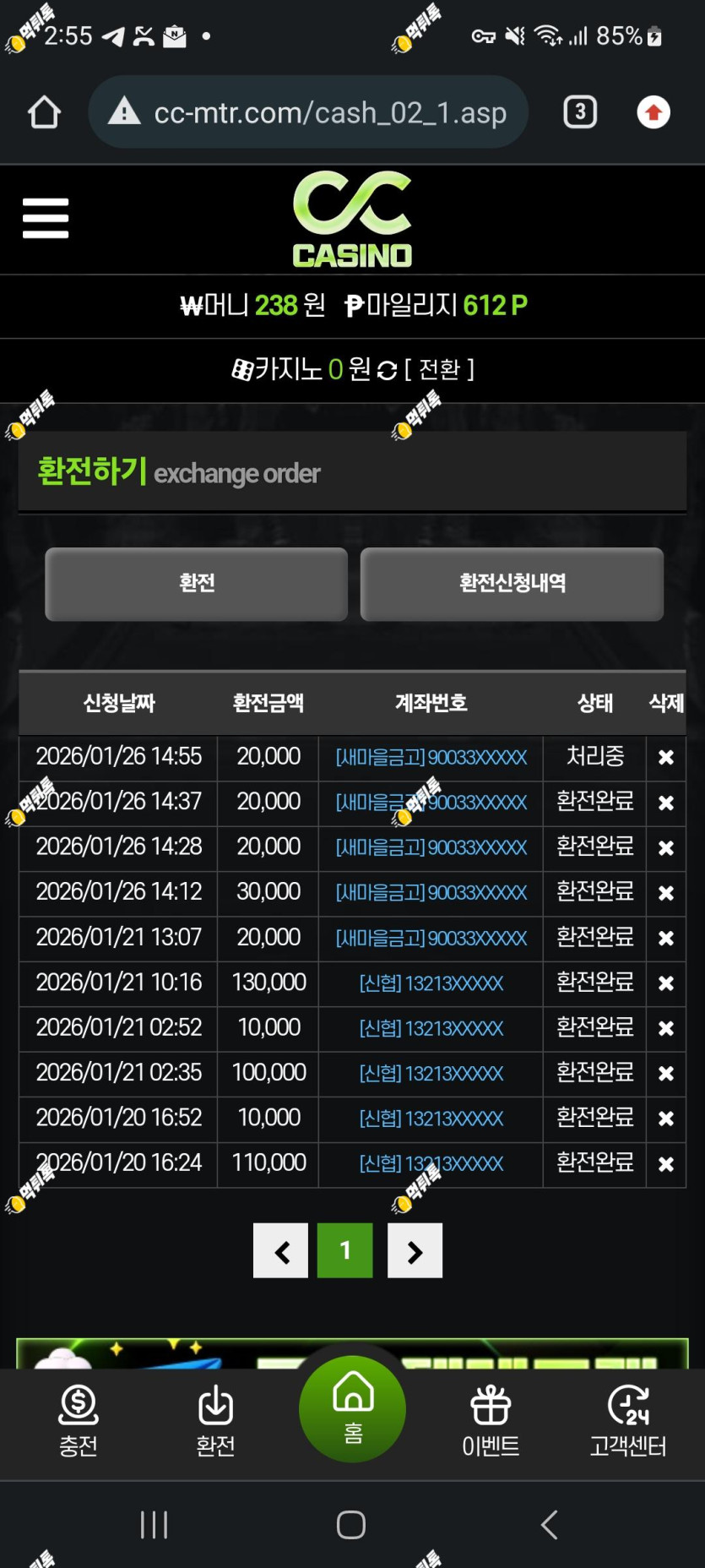Open the CC Casino logo home link
Image resolution: width=705 pixels, height=1568 pixels.
352,219
